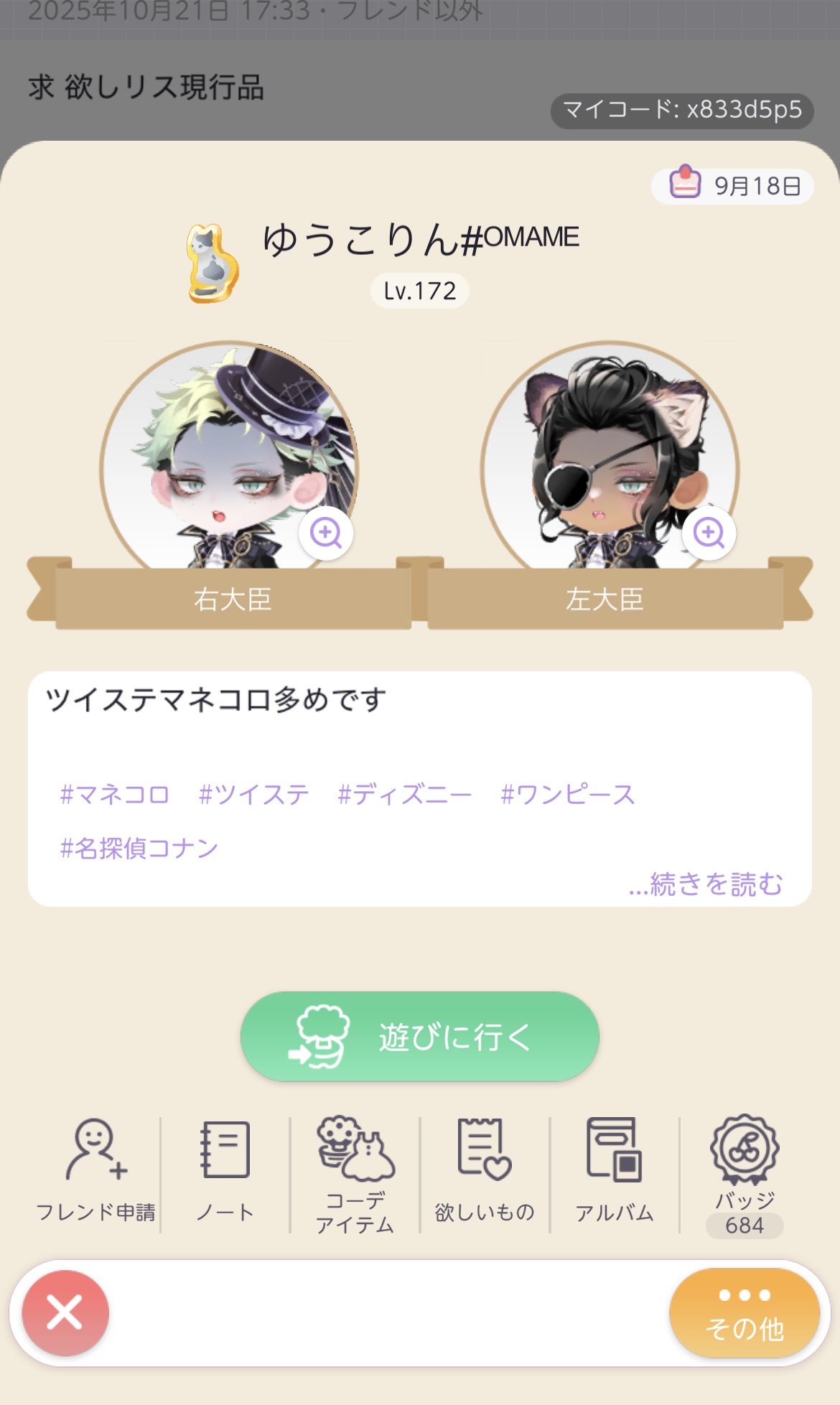Open the その他 menu
840x1405 pixels.
tap(745, 1313)
